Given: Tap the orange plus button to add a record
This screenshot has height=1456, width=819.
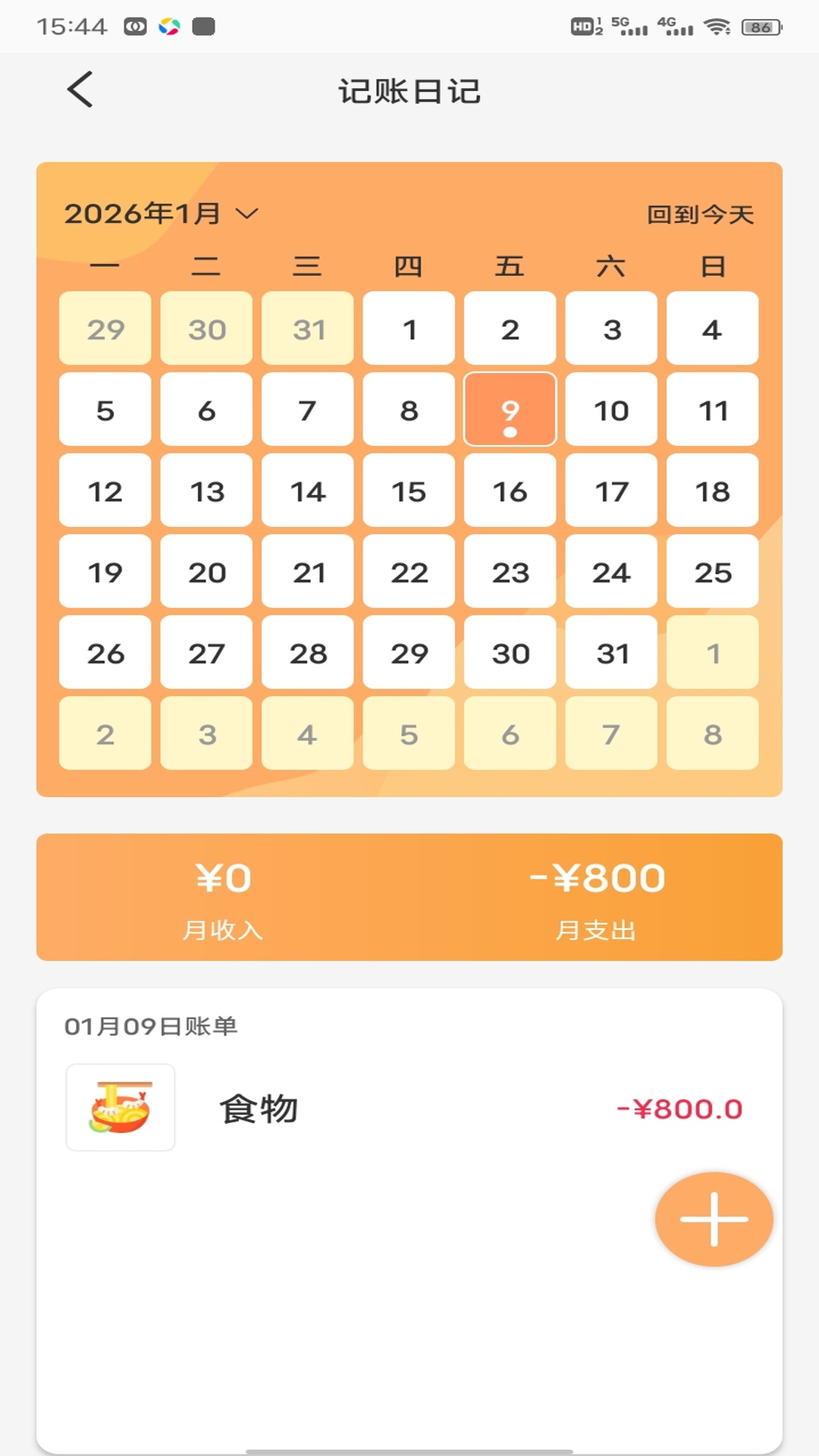Looking at the screenshot, I should 713,1218.
